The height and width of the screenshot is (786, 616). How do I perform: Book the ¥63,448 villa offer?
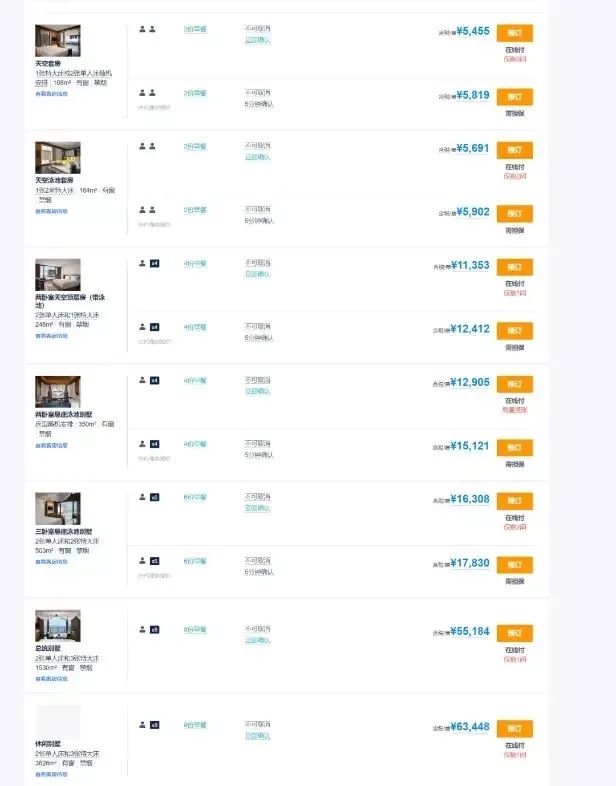click(x=514, y=729)
